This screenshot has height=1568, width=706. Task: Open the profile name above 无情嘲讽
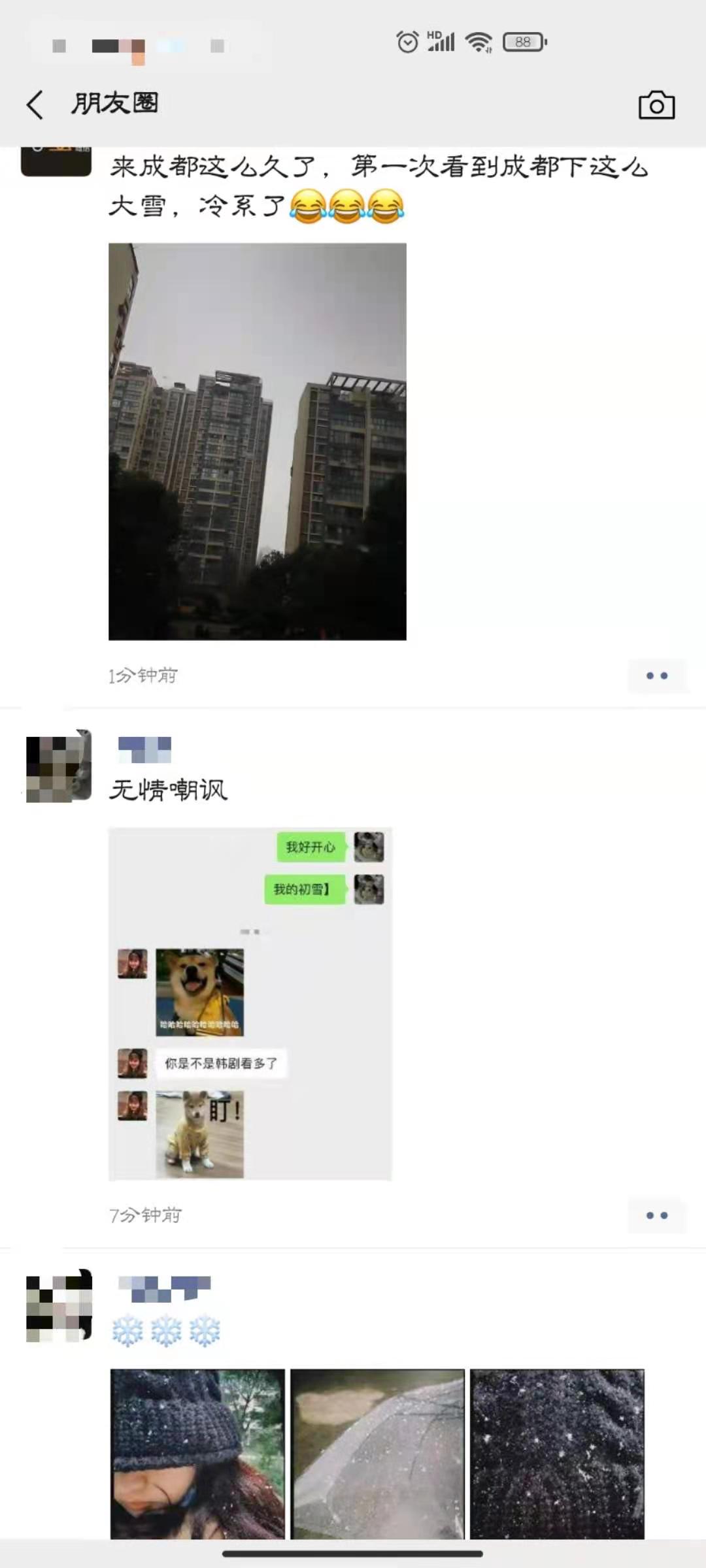click(x=144, y=749)
